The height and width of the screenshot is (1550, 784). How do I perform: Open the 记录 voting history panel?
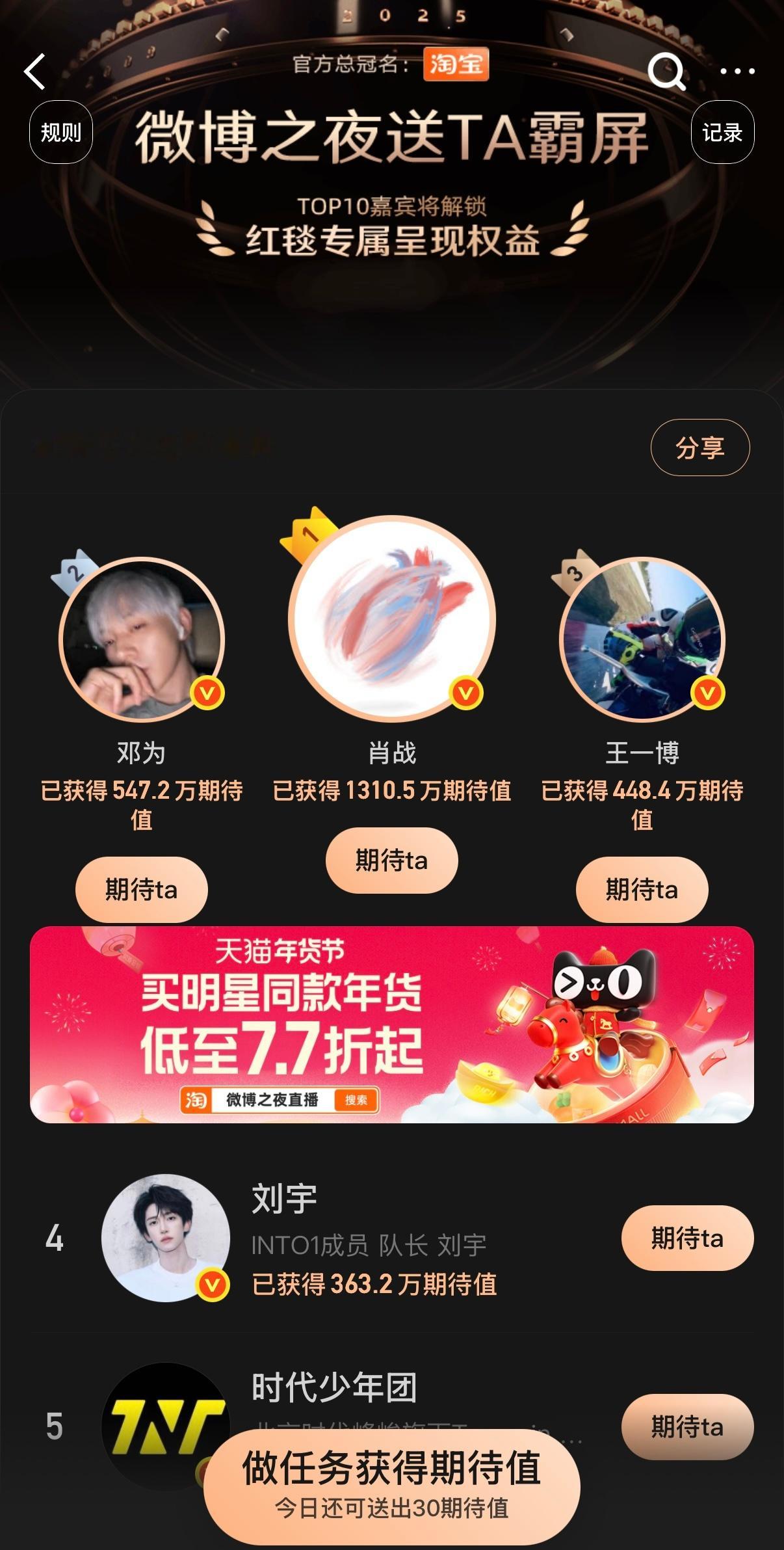pyautogui.click(x=722, y=132)
